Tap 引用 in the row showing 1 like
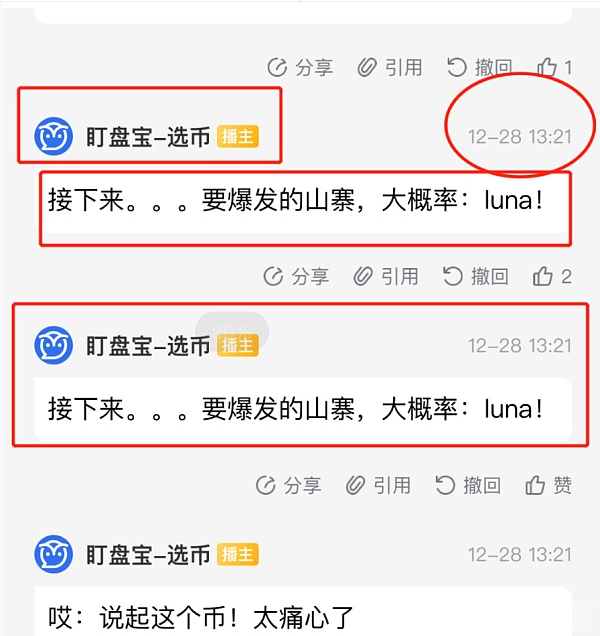The width and height of the screenshot is (600, 636). point(390,68)
